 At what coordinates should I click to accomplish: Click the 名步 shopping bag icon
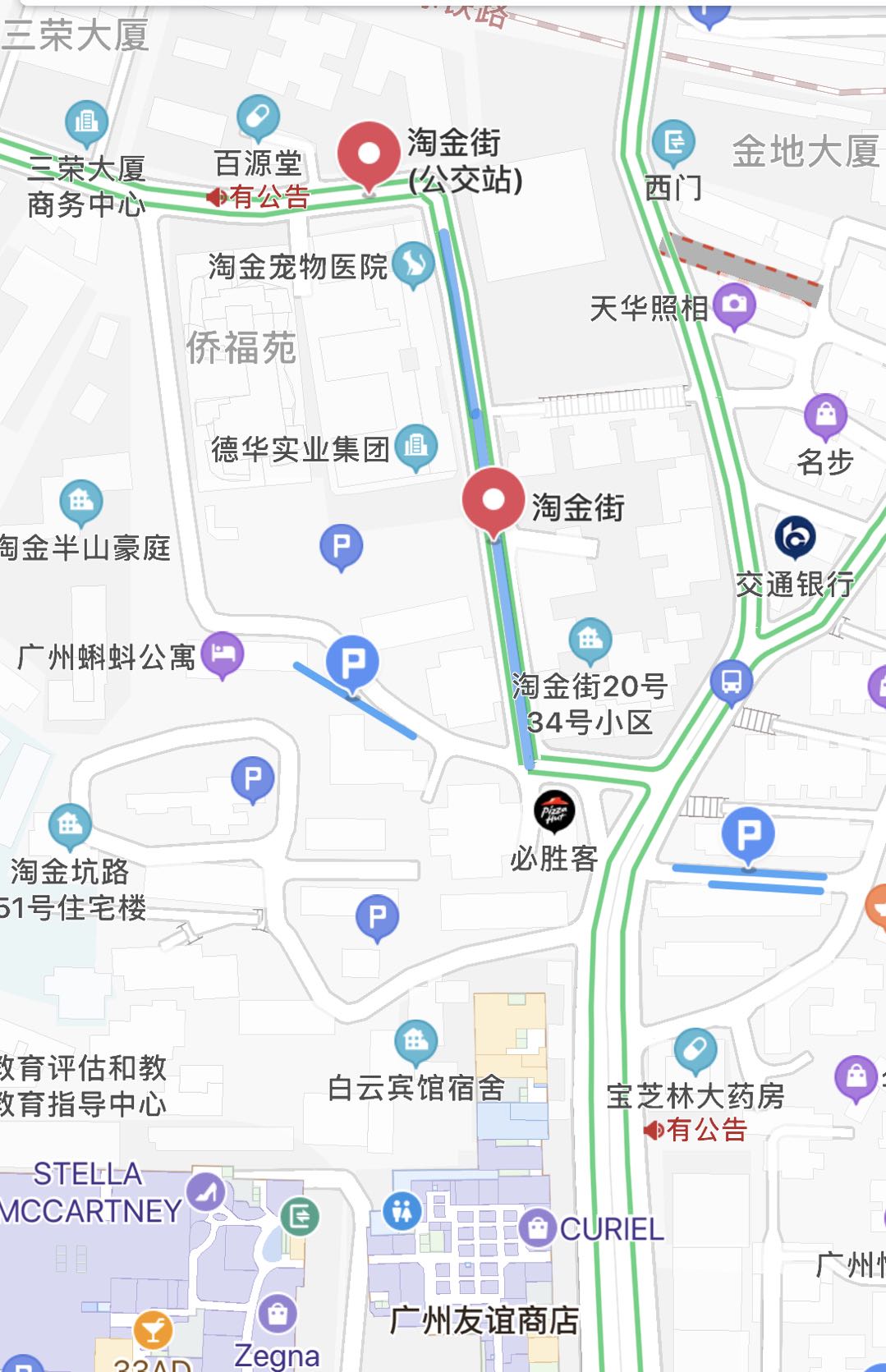point(824,415)
